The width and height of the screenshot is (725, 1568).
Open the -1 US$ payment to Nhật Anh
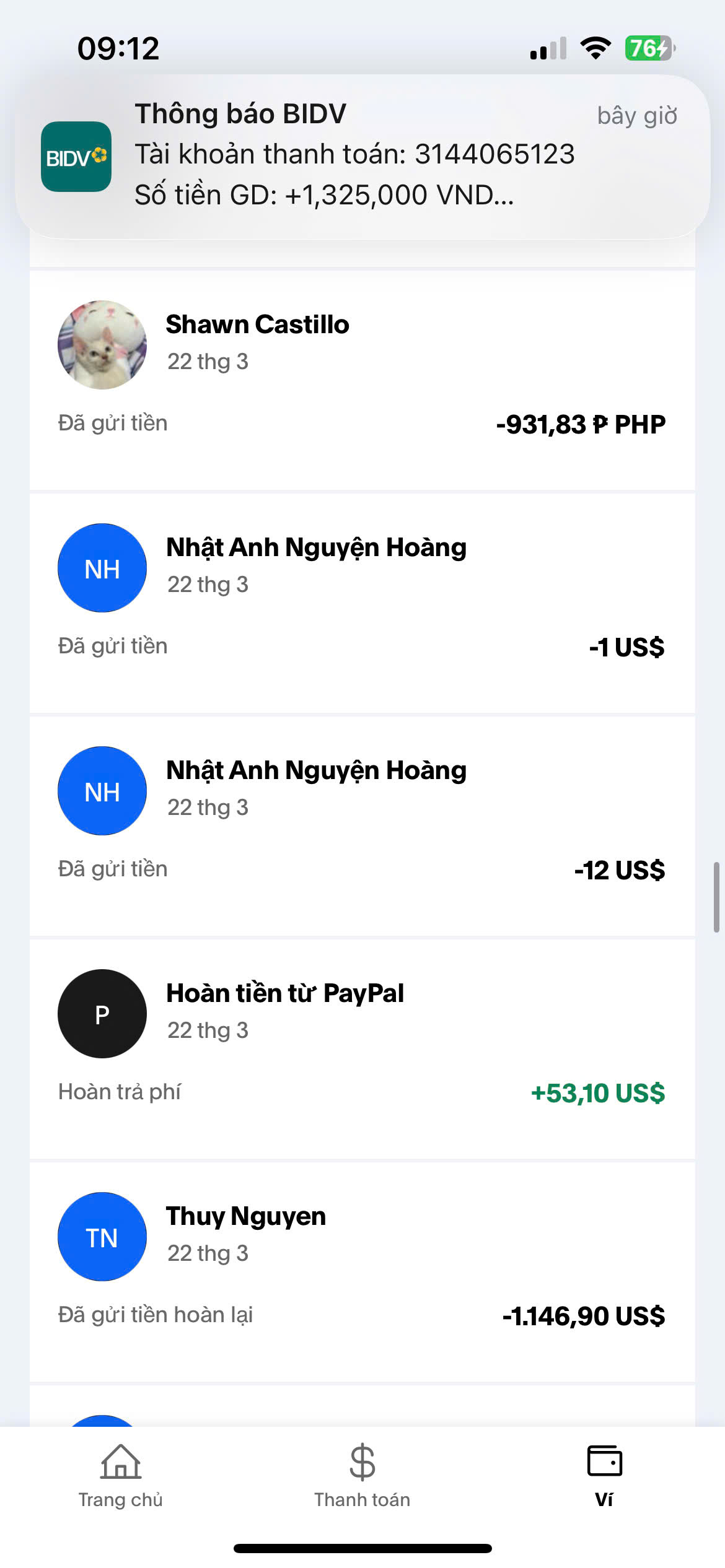362,603
